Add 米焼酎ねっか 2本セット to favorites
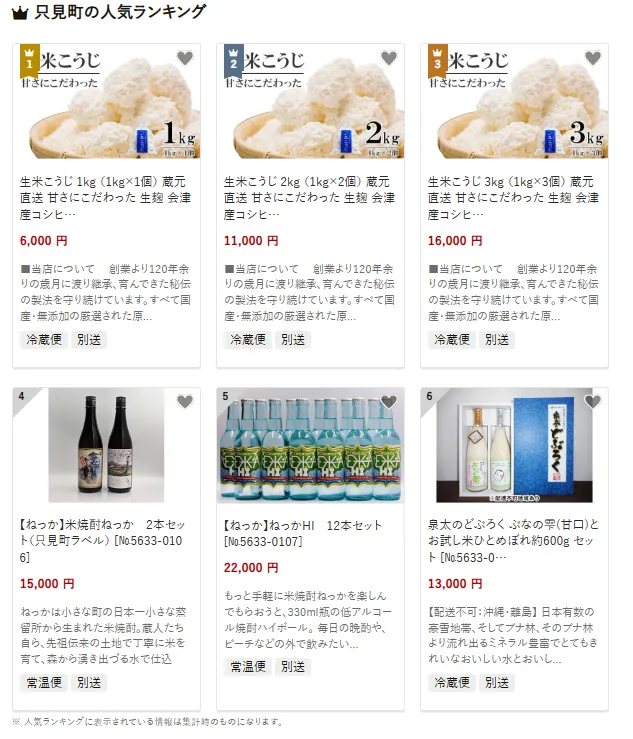 coord(185,402)
